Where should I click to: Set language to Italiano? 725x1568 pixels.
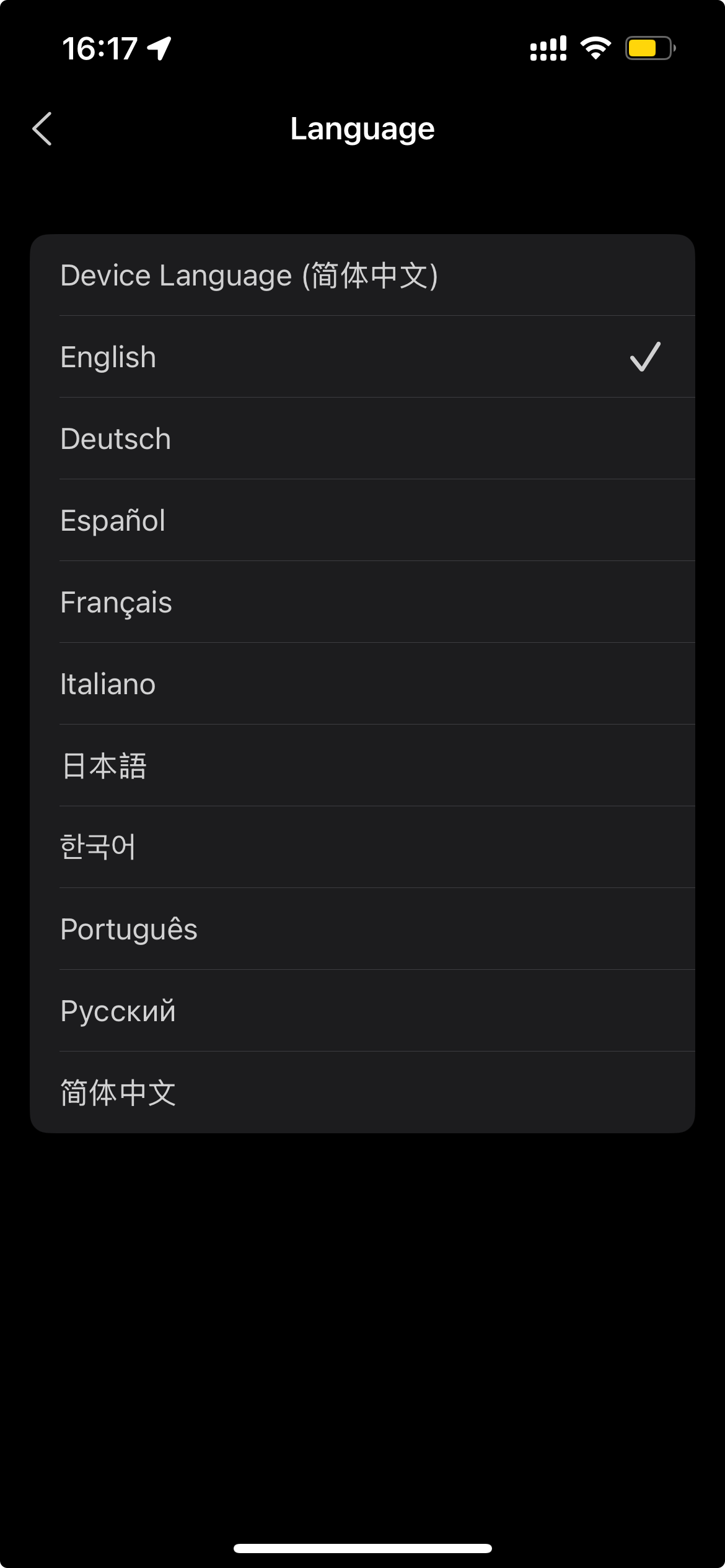tap(362, 684)
